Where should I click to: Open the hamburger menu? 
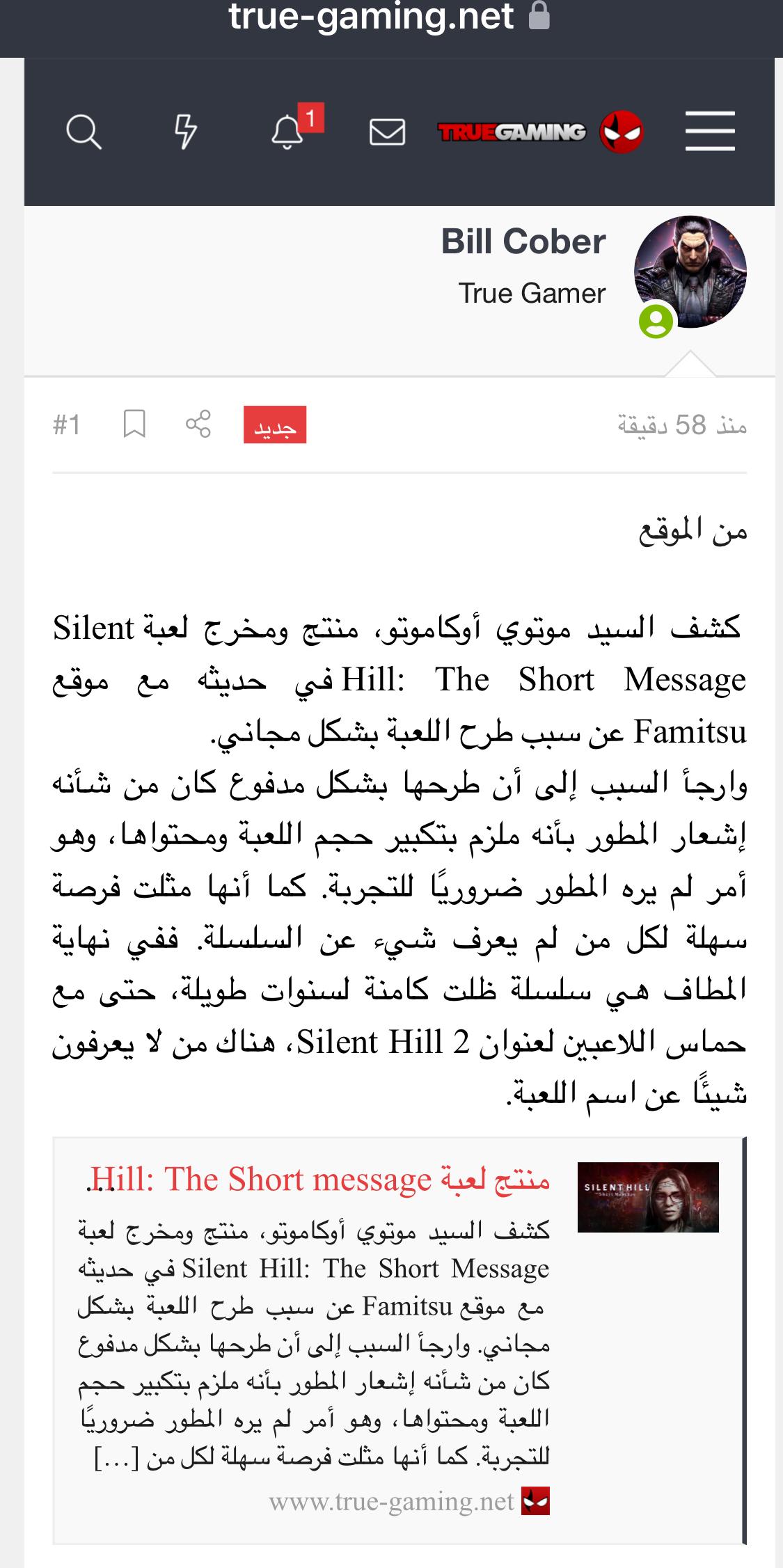click(710, 131)
